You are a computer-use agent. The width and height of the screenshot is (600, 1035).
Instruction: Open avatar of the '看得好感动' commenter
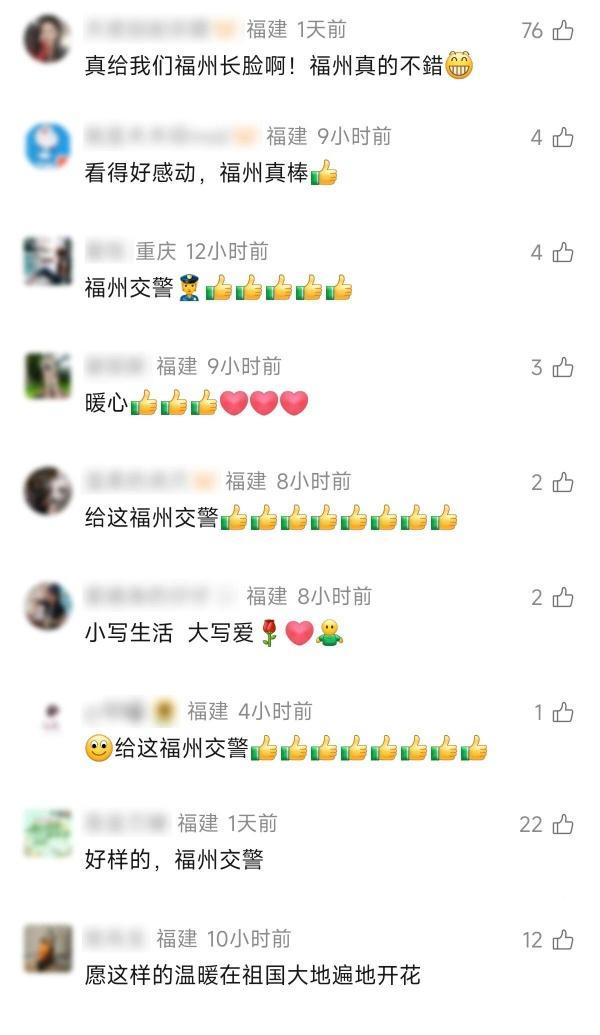[47, 146]
